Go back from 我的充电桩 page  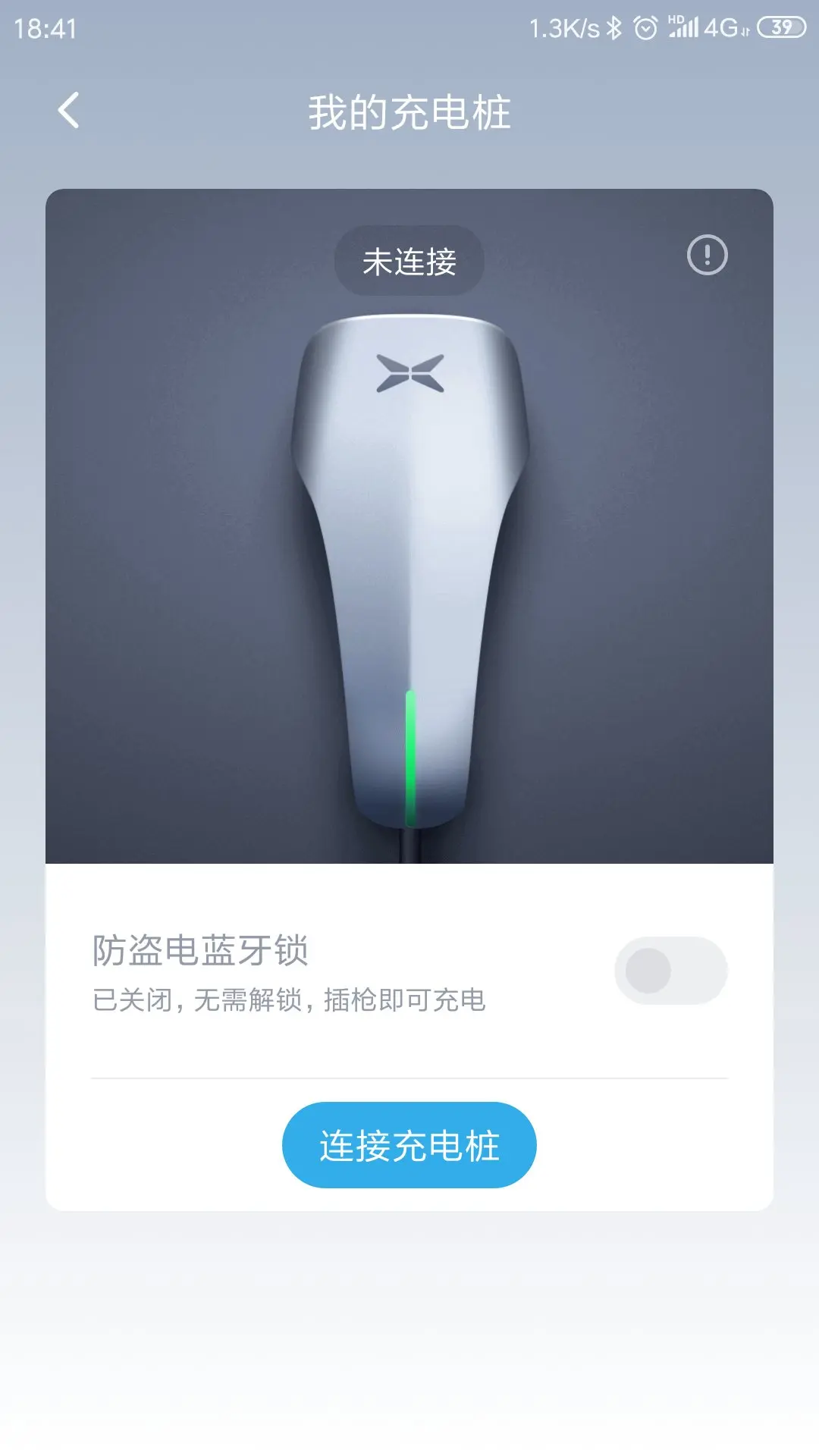point(69,111)
